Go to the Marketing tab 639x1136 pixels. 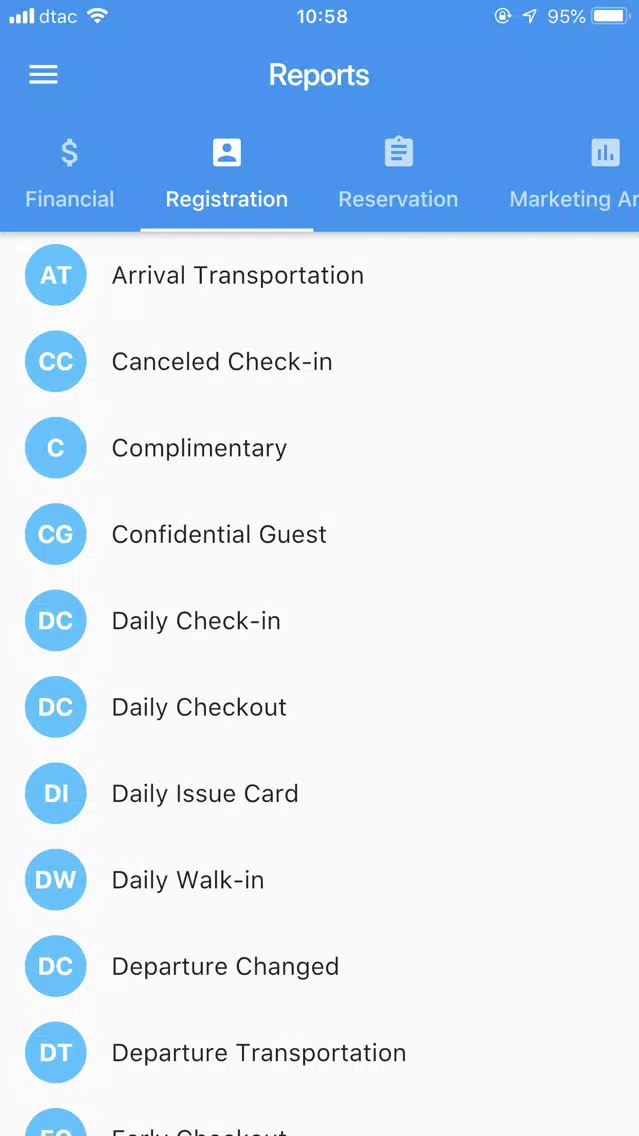572,175
